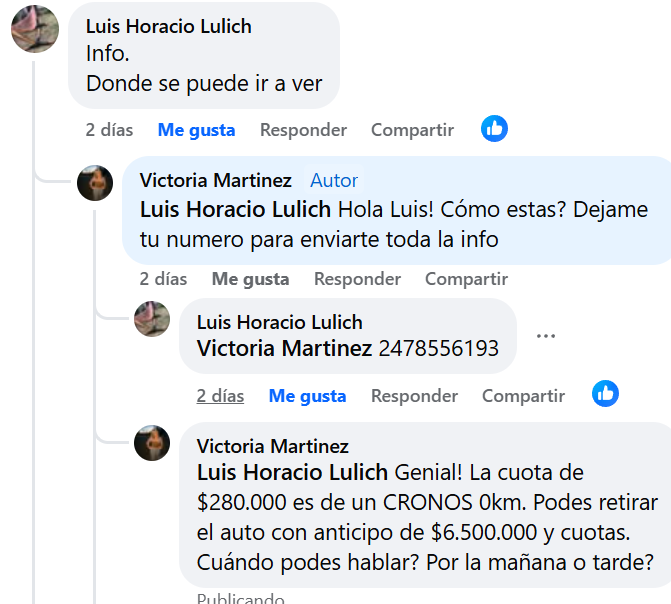
Task: Unlike the comment containing 2478556193
Action: [x=307, y=396]
